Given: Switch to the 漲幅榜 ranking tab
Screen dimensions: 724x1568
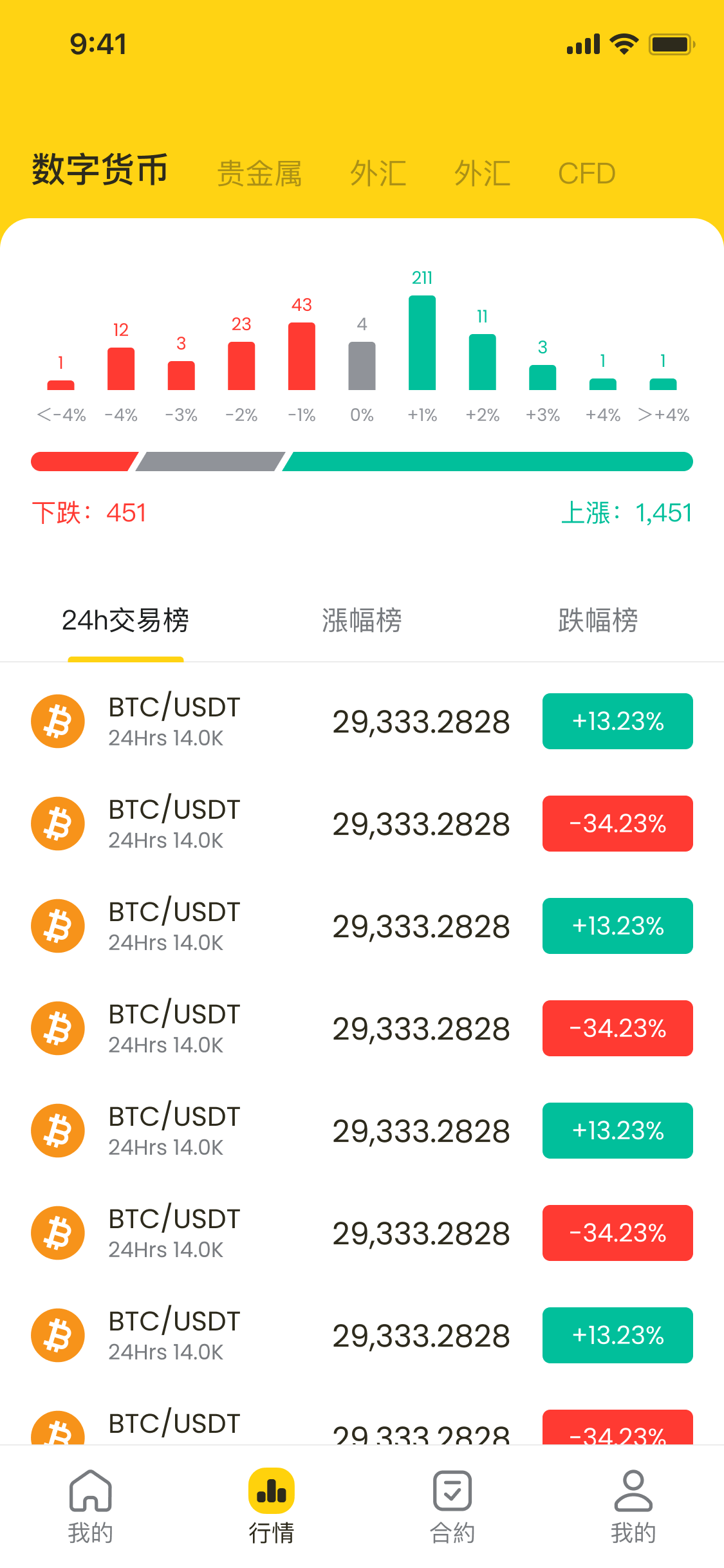Looking at the screenshot, I should (x=362, y=621).
